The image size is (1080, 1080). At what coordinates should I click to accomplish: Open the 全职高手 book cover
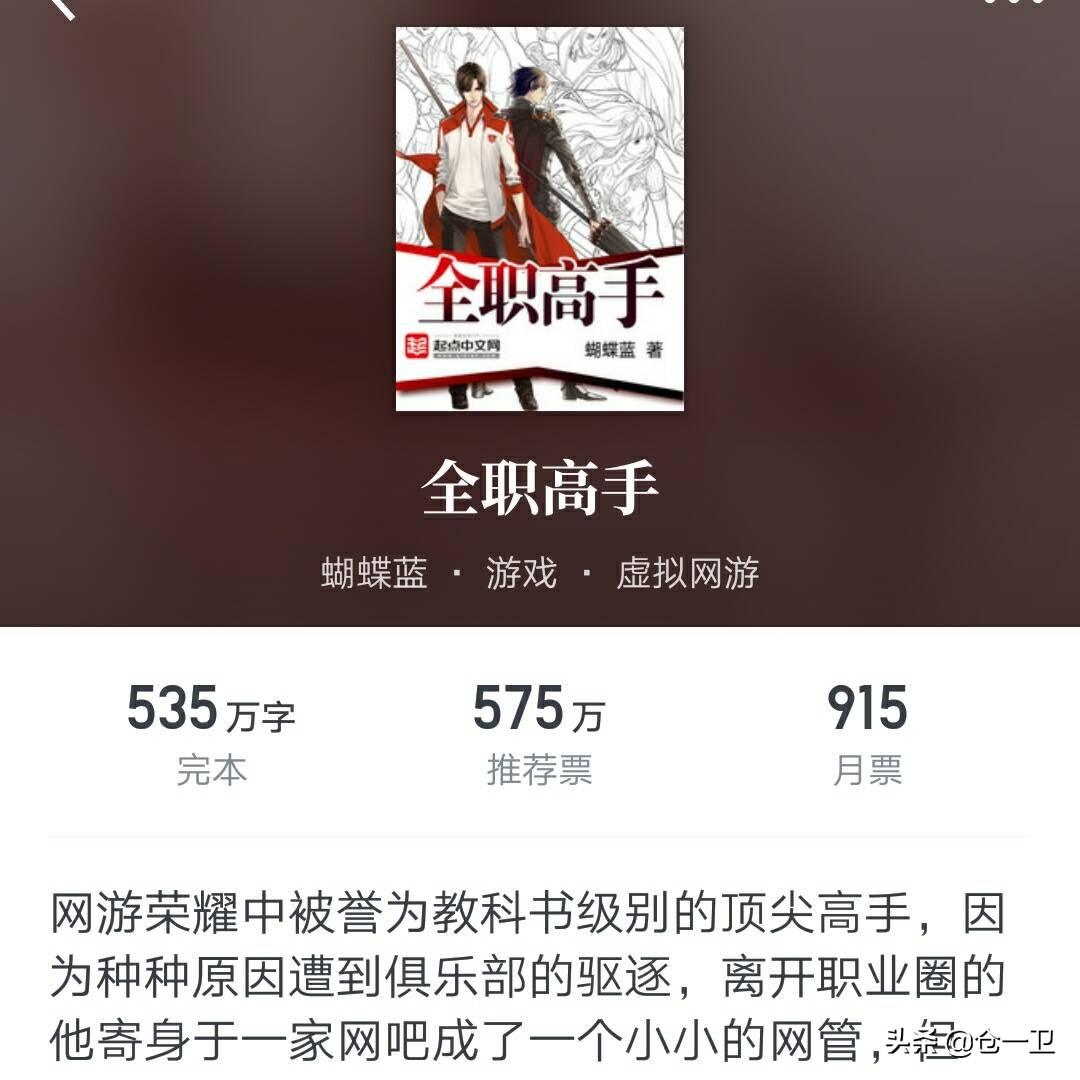[x=540, y=218]
